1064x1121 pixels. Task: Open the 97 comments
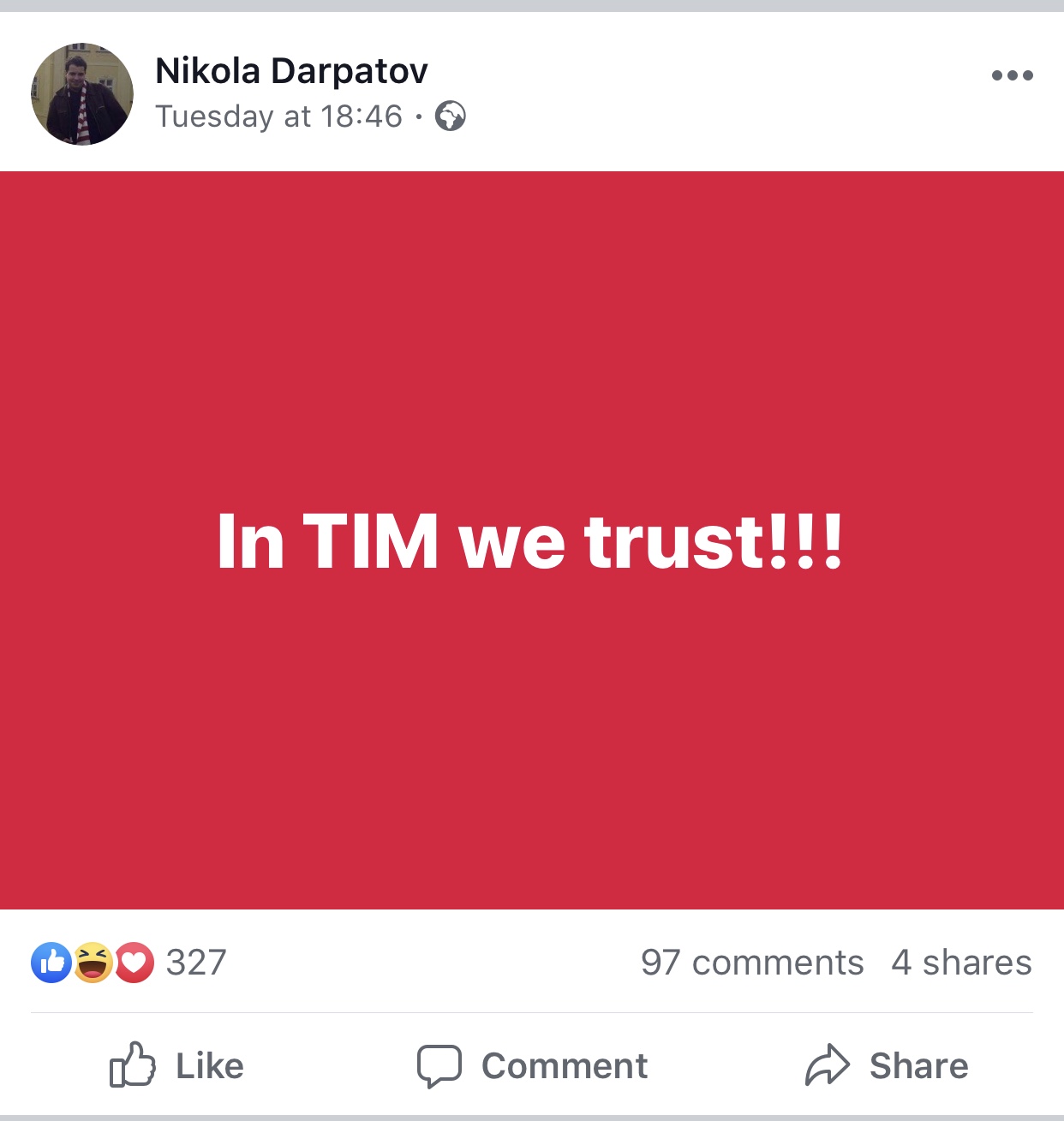coord(751,963)
